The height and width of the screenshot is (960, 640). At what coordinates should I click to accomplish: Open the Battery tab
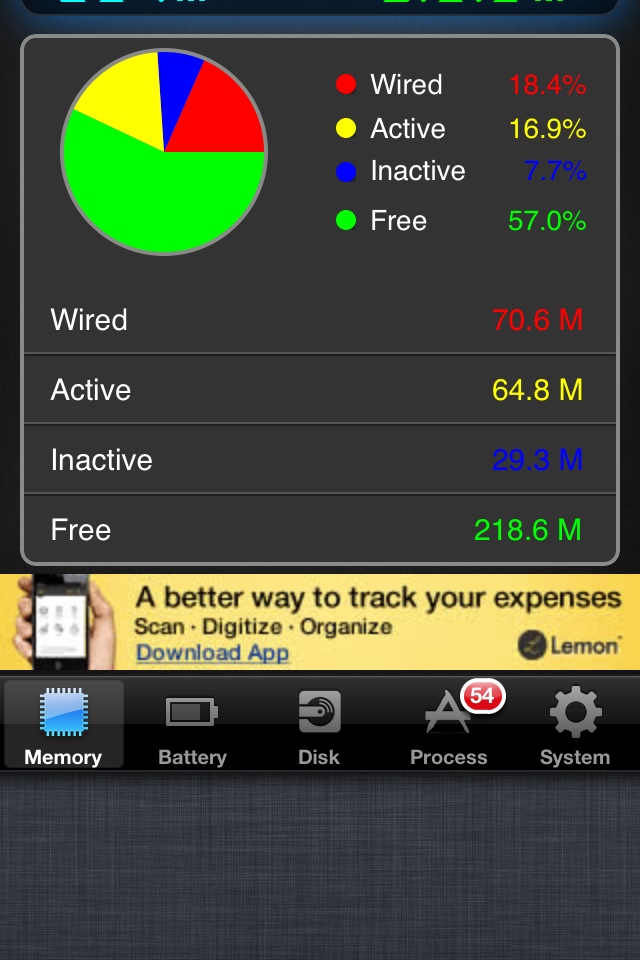tap(191, 725)
